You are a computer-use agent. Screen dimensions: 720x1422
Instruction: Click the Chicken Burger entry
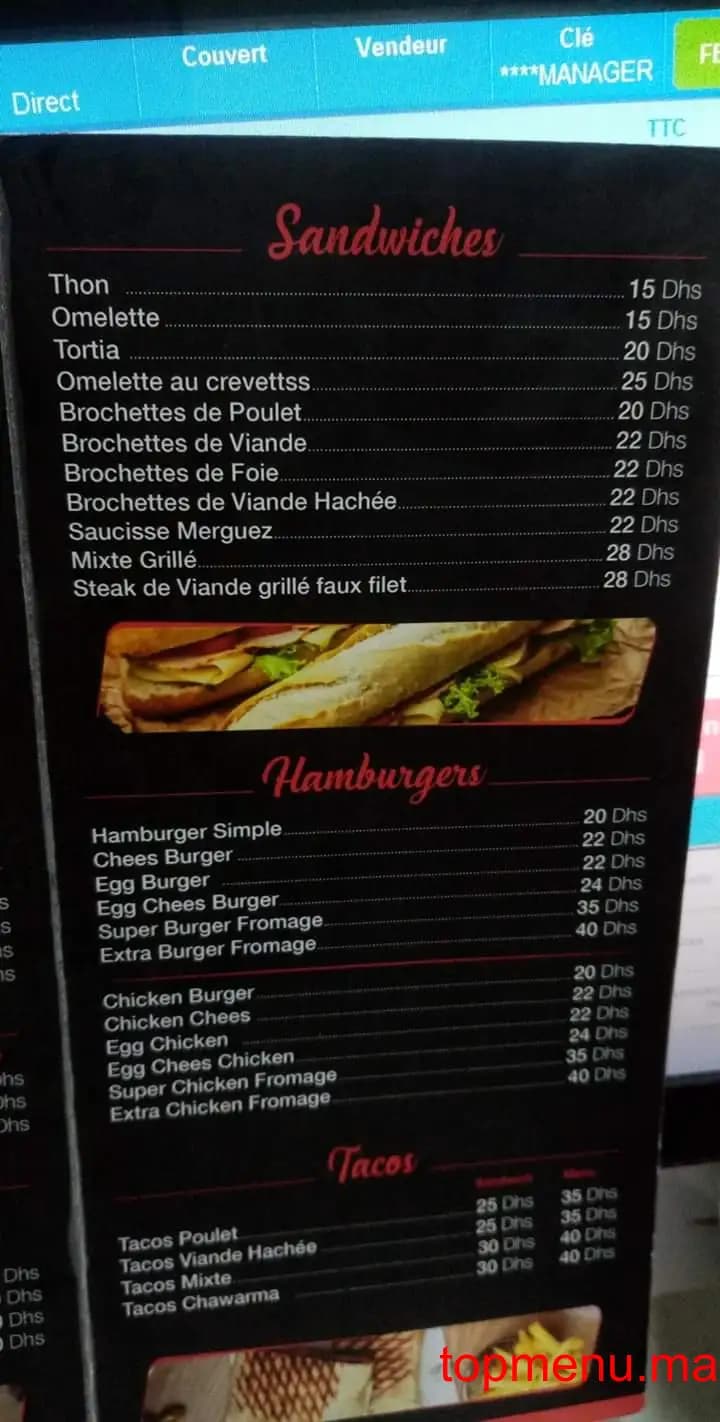178,995
